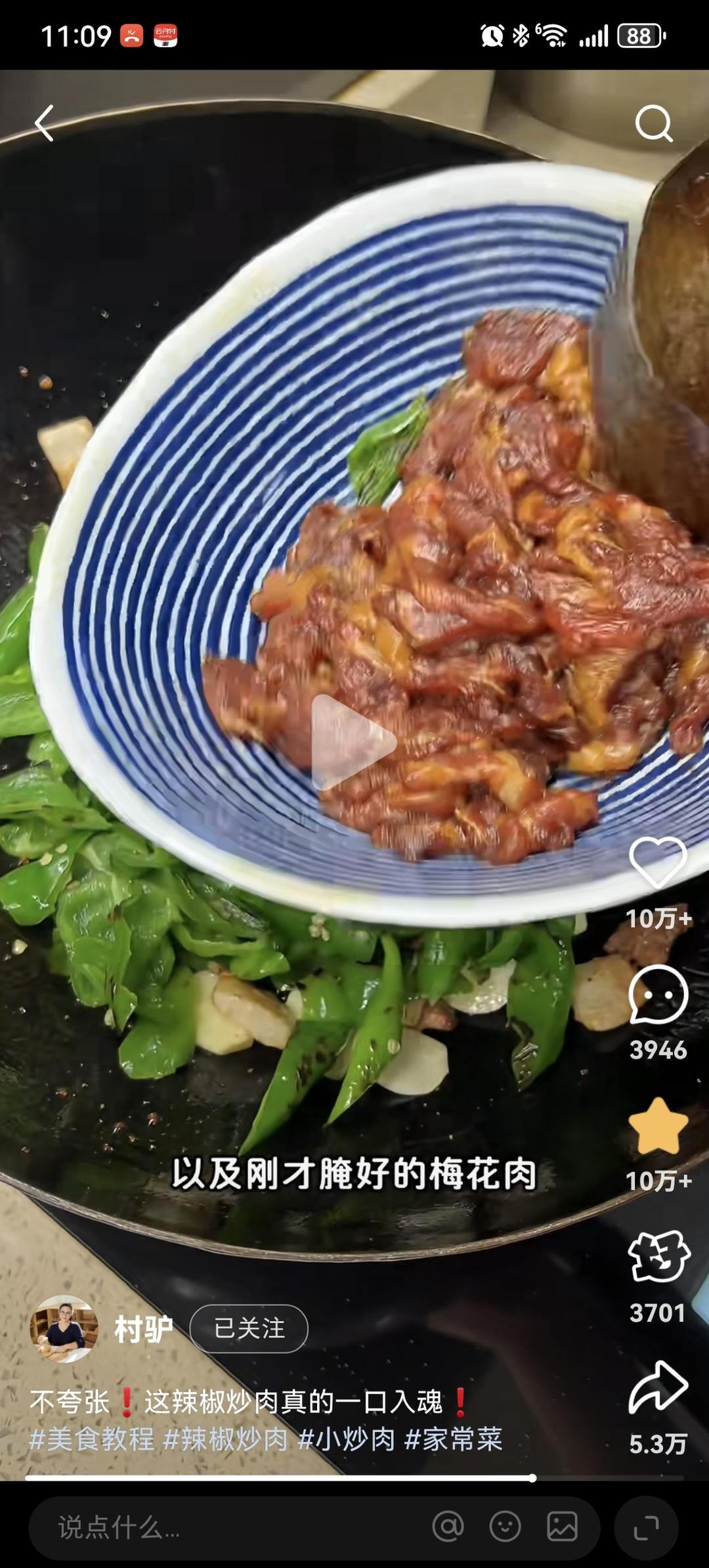Mention someone with the @ icon
Image resolution: width=709 pixels, height=1568 pixels.
pyautogui.click(x=448, y=1527)
